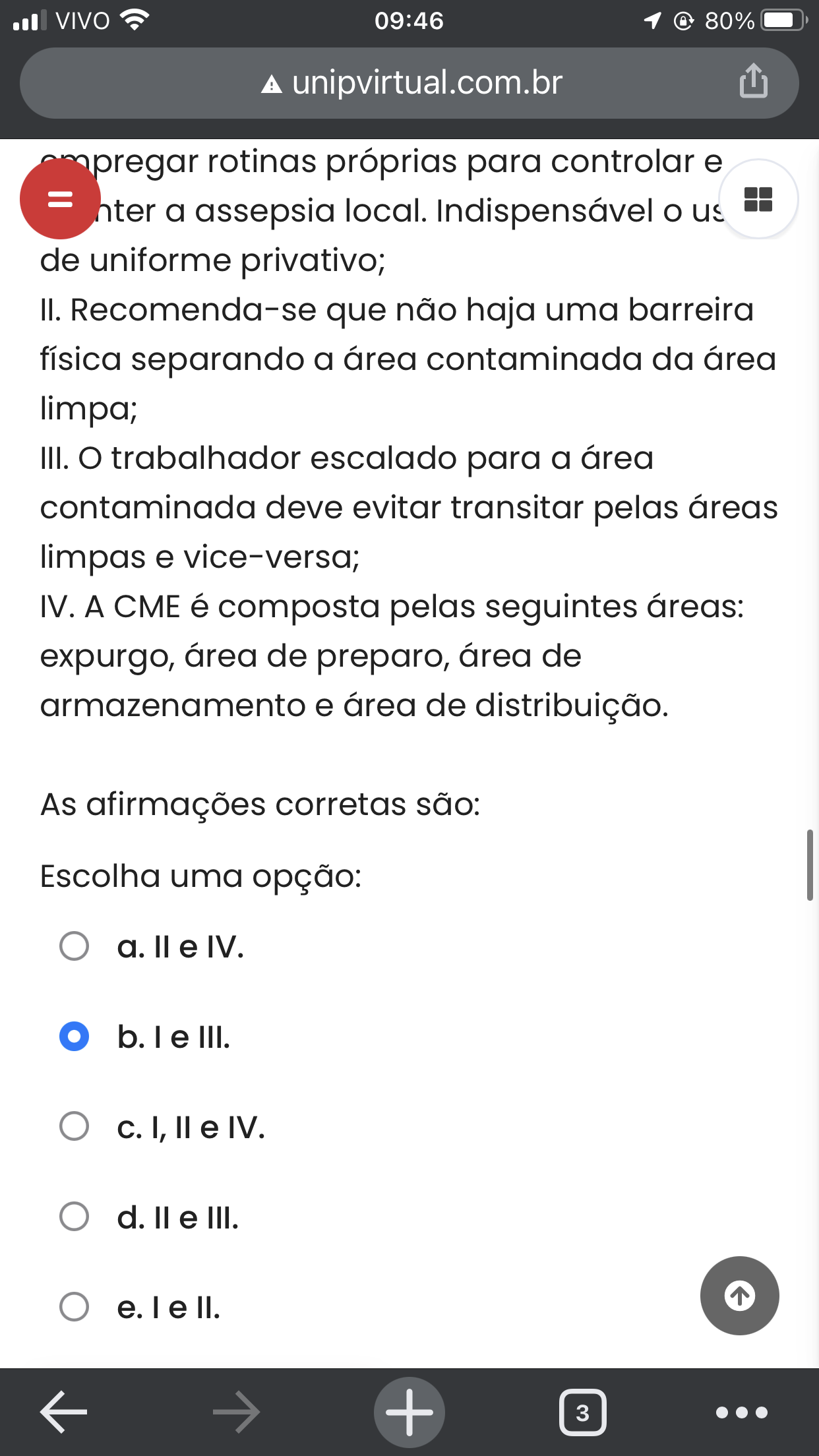Tap the unipvirtual.com.br address bar
This screenshot has height=1456, width=819.
409,83
